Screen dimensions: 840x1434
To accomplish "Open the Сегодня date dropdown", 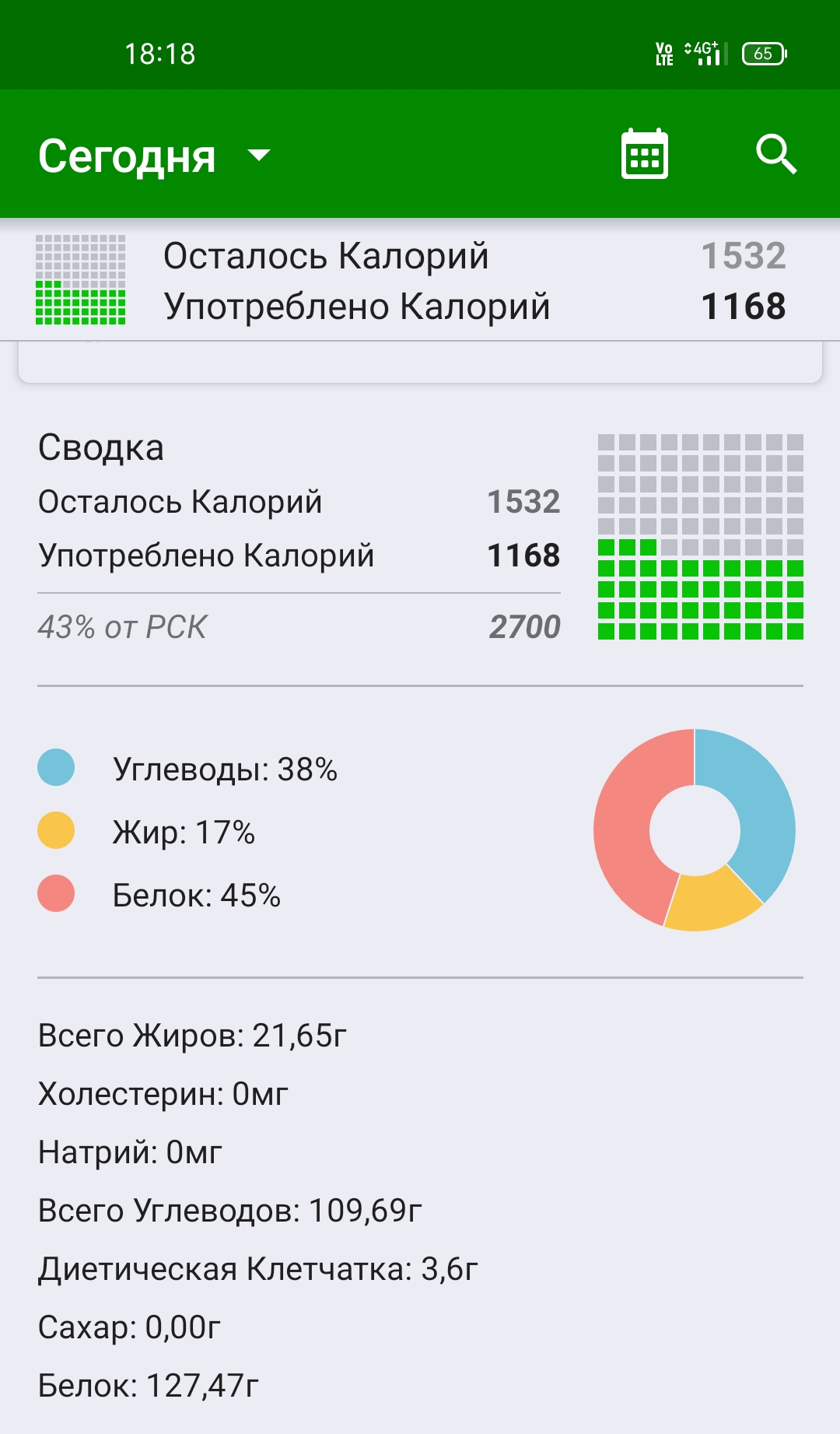I will tap(154, 156).
